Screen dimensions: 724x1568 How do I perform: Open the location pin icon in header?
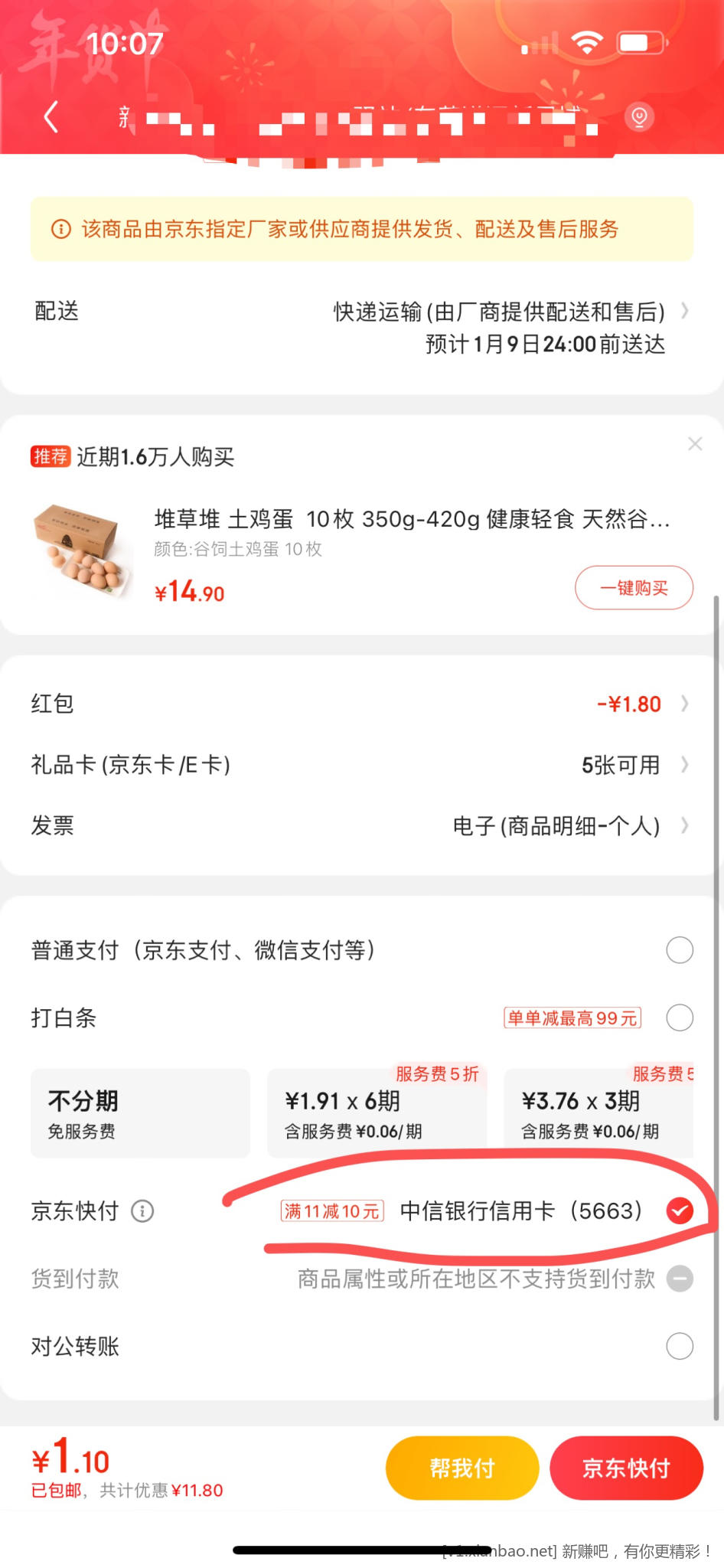point(639,116)
